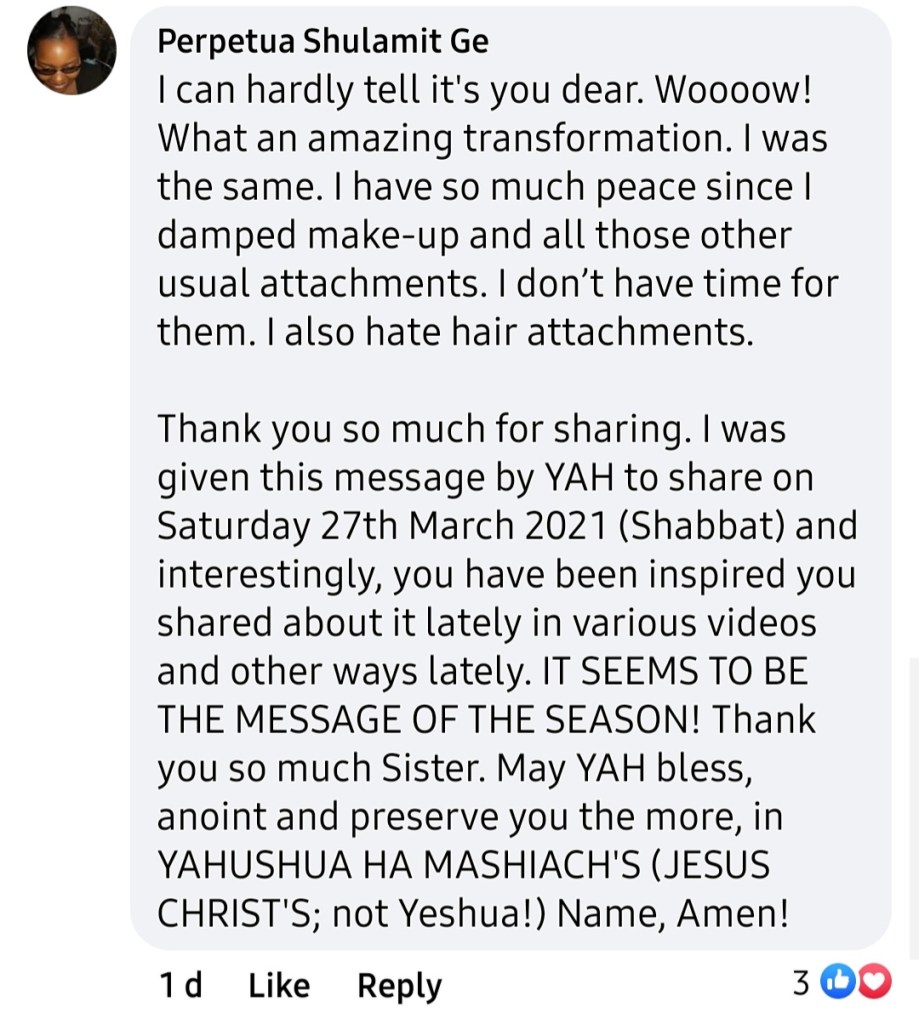Reply to Perpetua's comment
This screenshot has height=1024, width=919.
[399, 985]
